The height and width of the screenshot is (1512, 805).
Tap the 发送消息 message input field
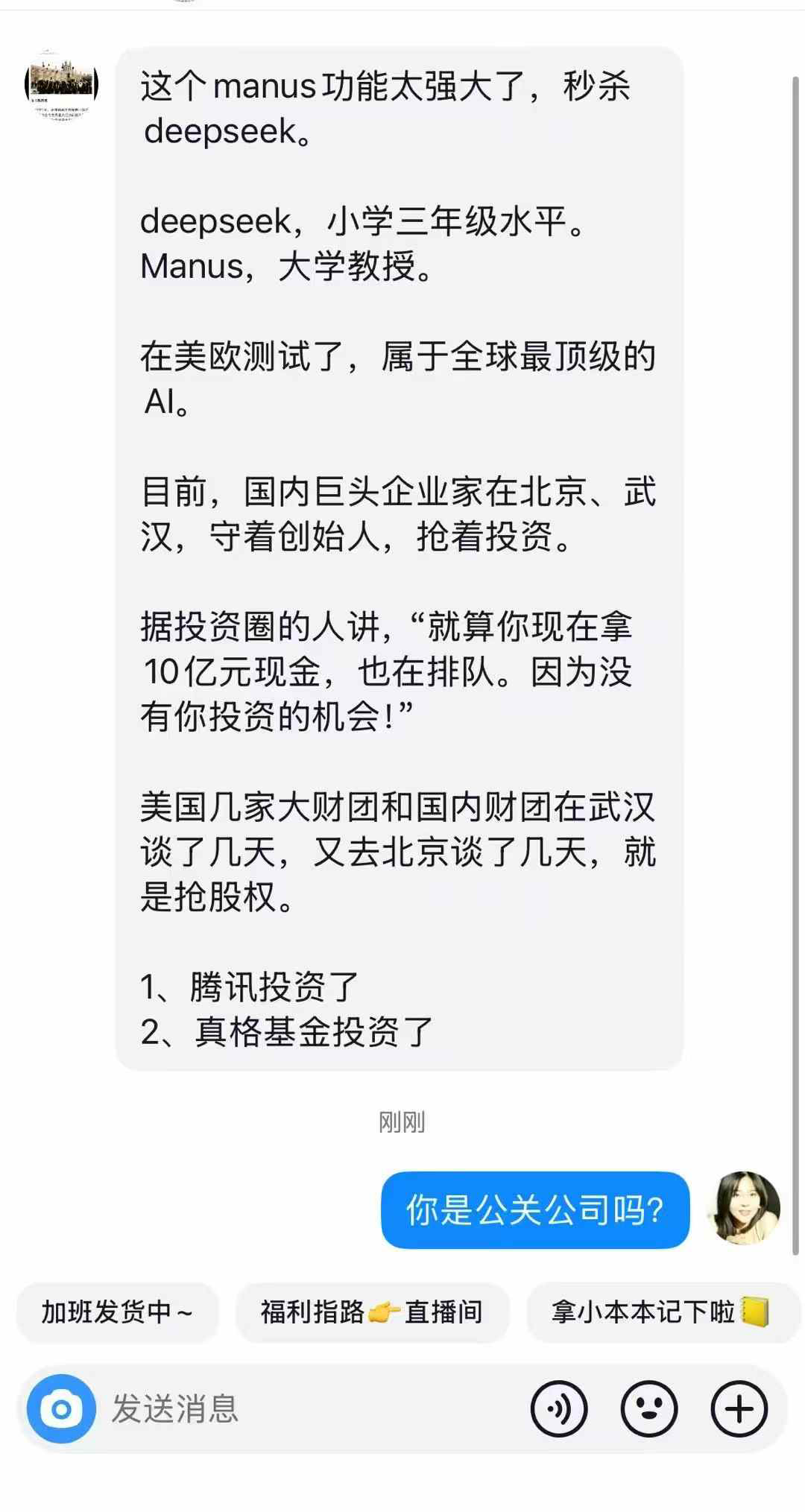pyautogui.click(x=313, y=1408)
